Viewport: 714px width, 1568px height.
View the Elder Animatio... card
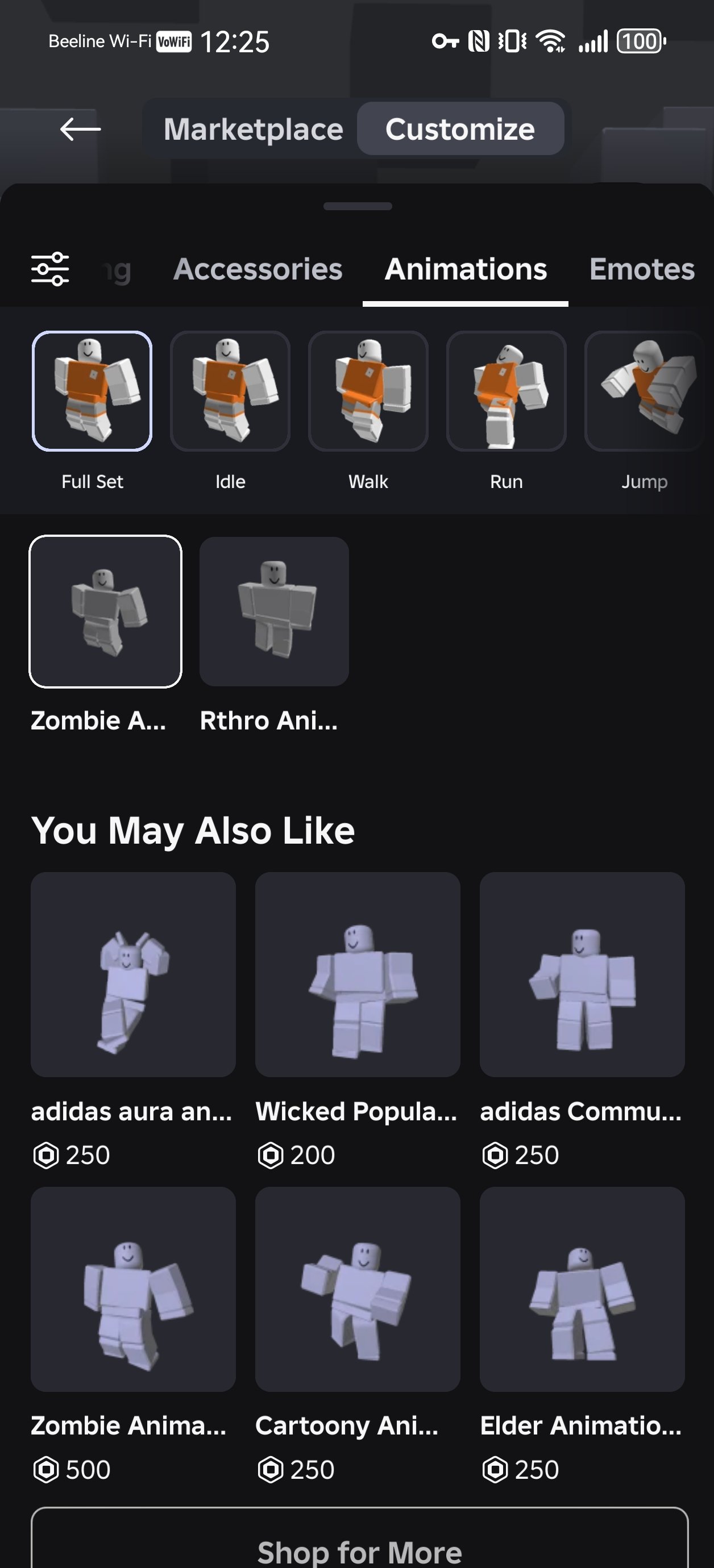pyautogui.click(x=582, y=1335)
